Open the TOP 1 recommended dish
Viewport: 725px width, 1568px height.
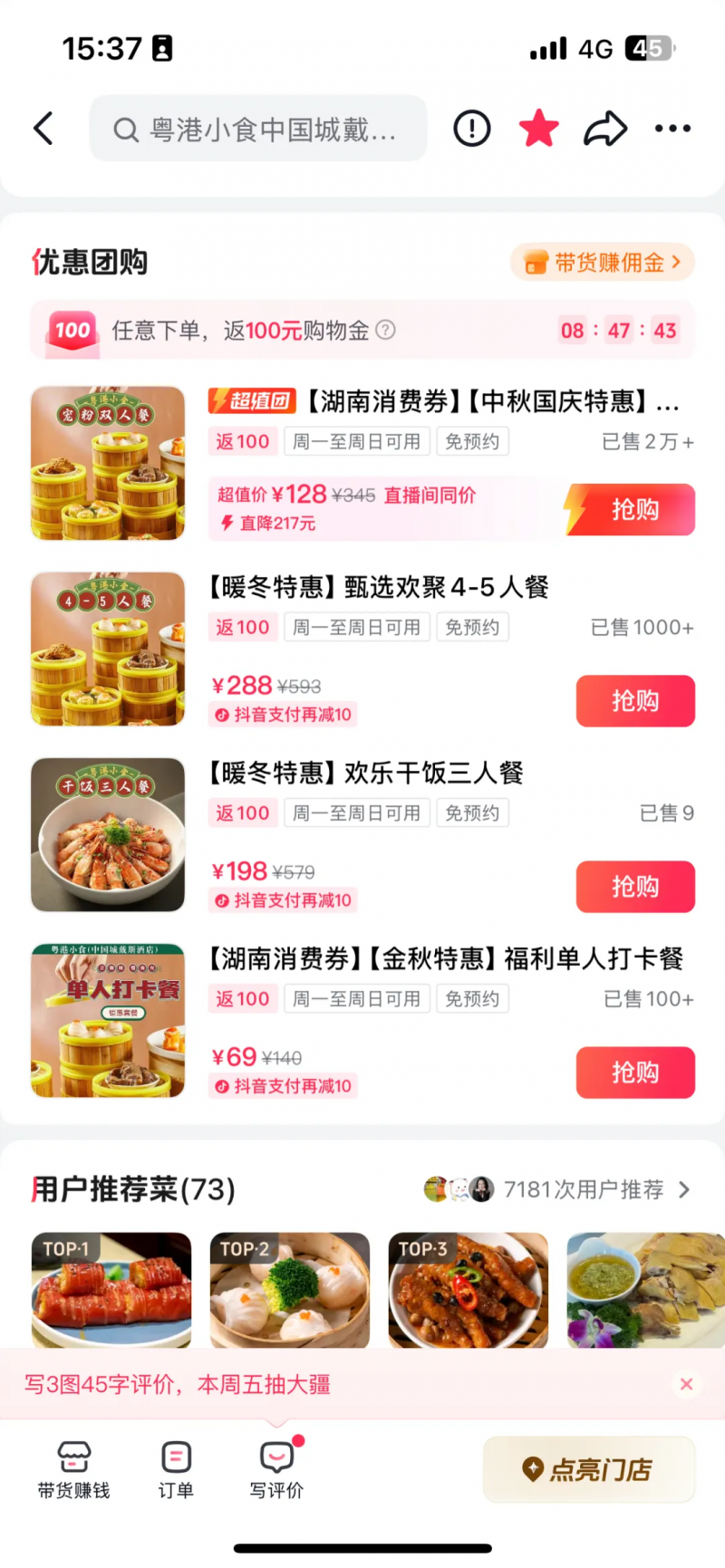111,1289
